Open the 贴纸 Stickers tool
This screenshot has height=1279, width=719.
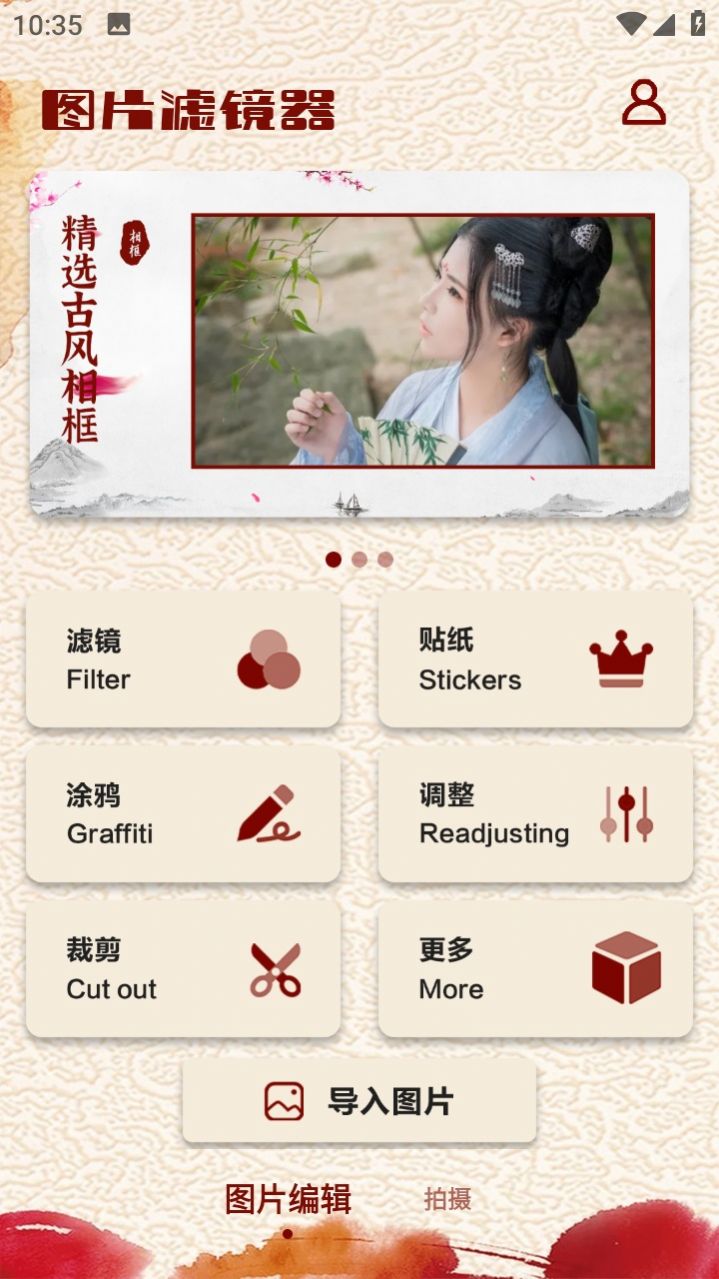click(535, 659)
